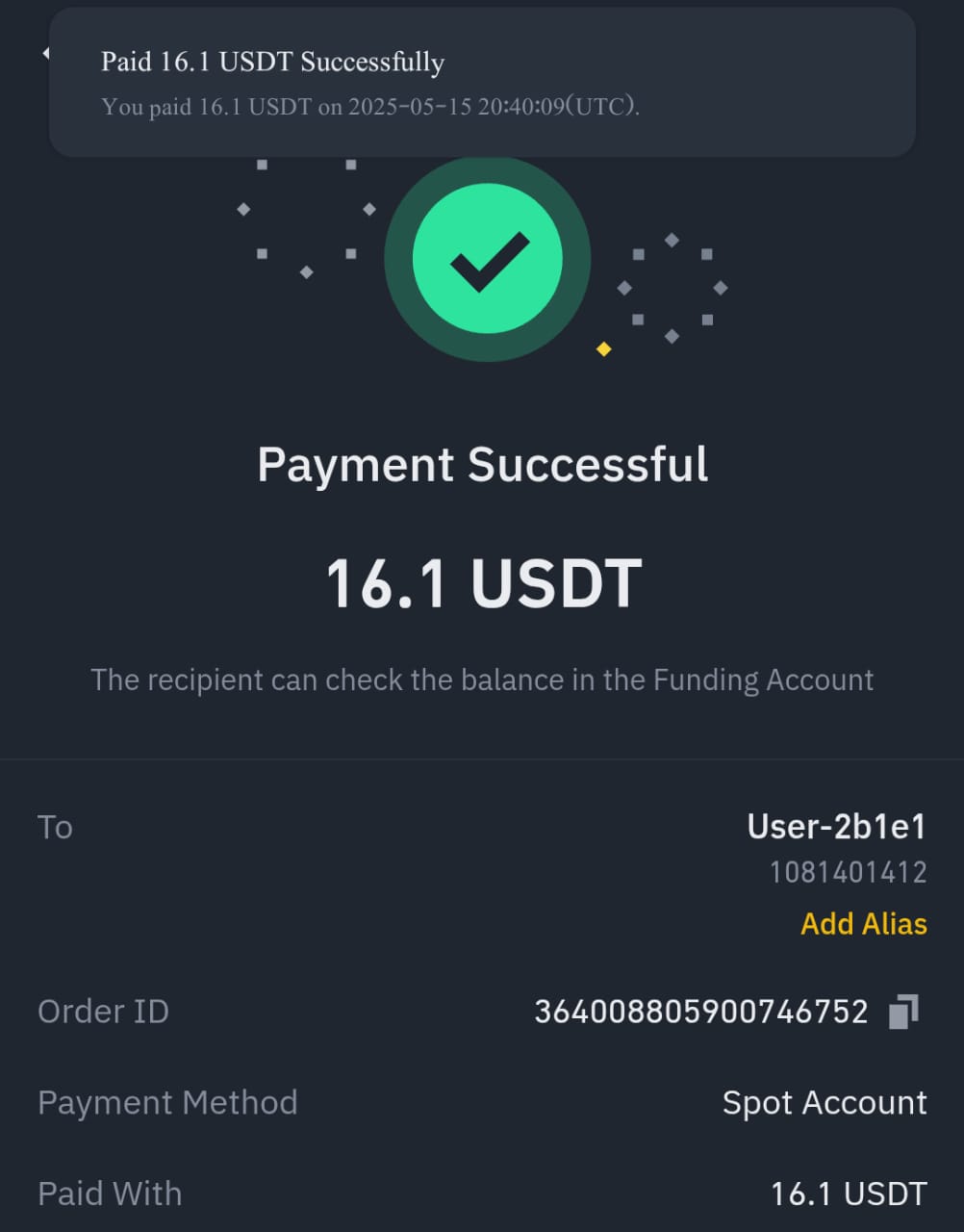Viewport: 964px width, 1232px height.
Task: Click the Funding Account balance note
Action: [x=482, y=680]
